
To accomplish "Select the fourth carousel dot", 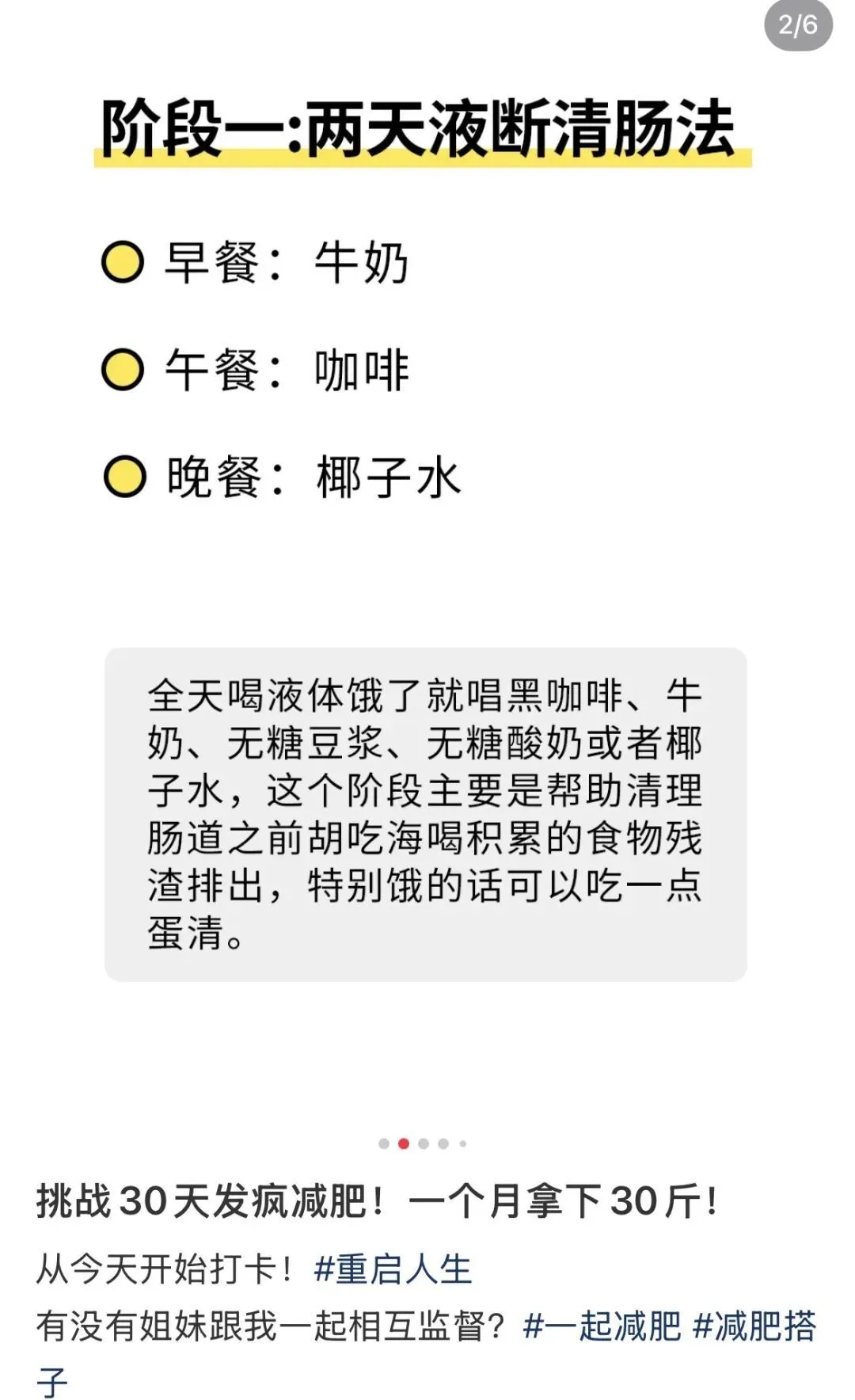I will click(x=443, y=1143).
